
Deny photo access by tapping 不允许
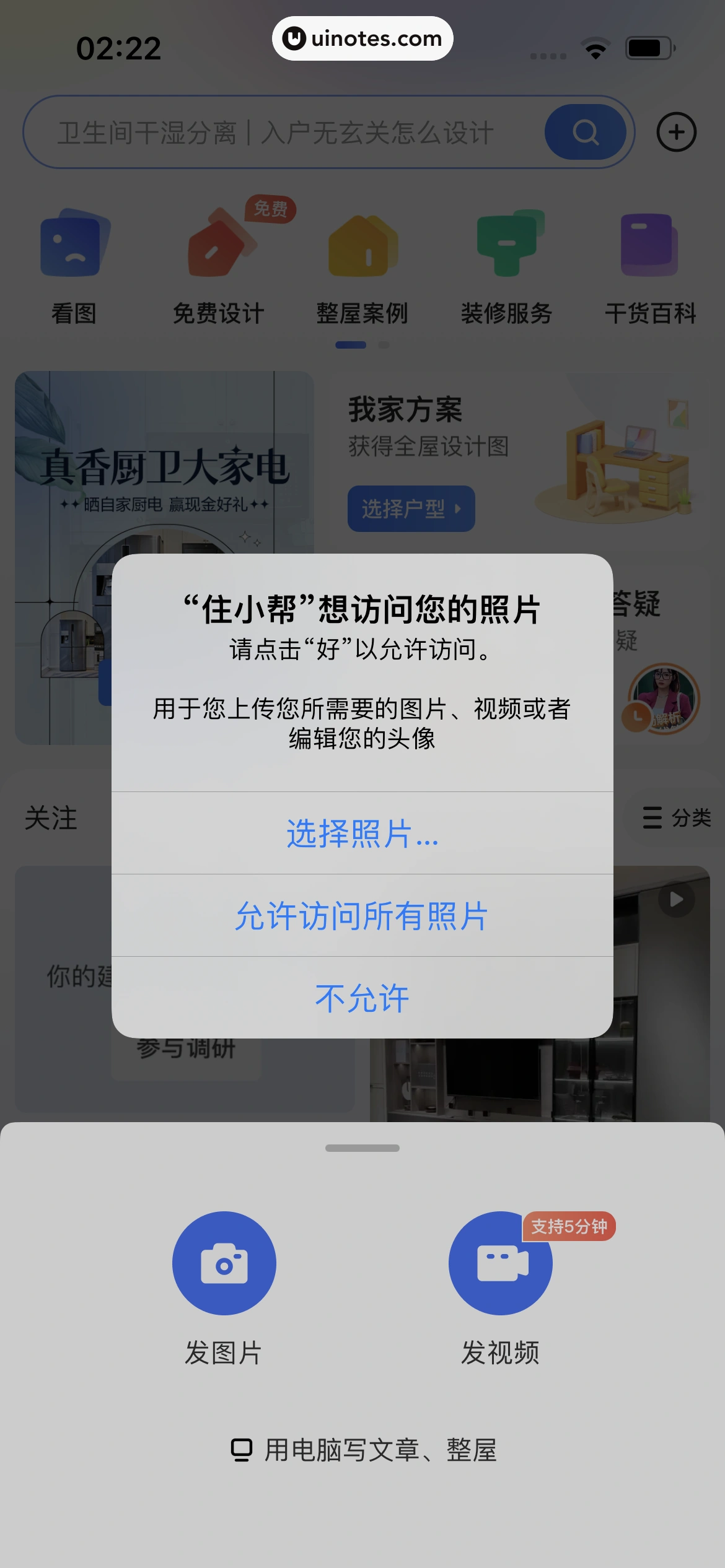362,998
